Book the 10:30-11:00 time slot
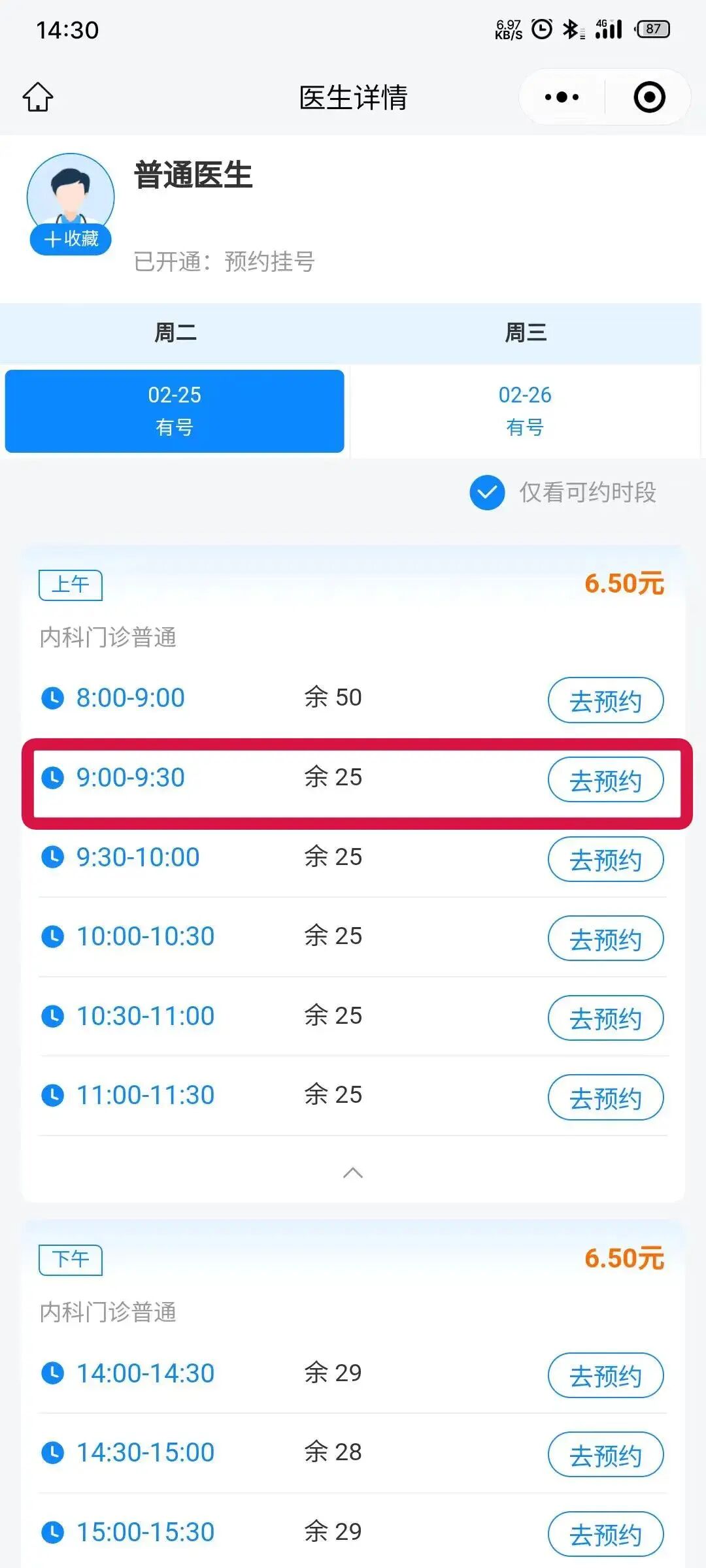The image size is (706, 1568). [x=605, y=1019]
